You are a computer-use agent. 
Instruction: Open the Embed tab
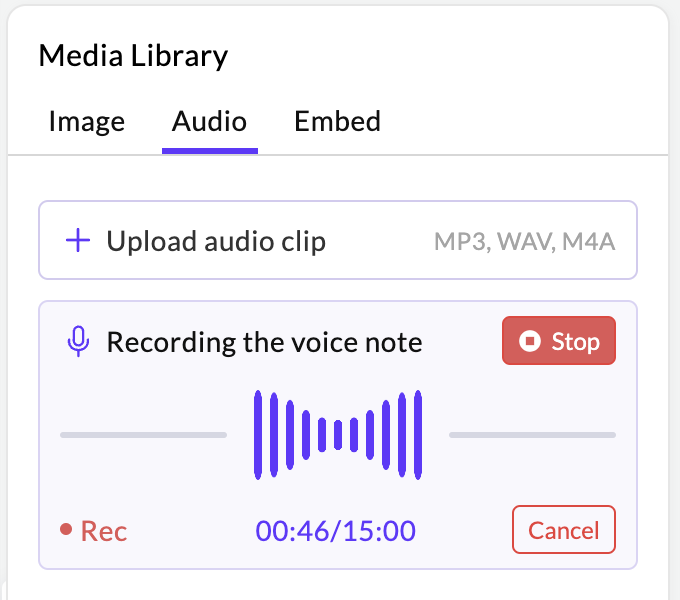[x=337, y=122]
